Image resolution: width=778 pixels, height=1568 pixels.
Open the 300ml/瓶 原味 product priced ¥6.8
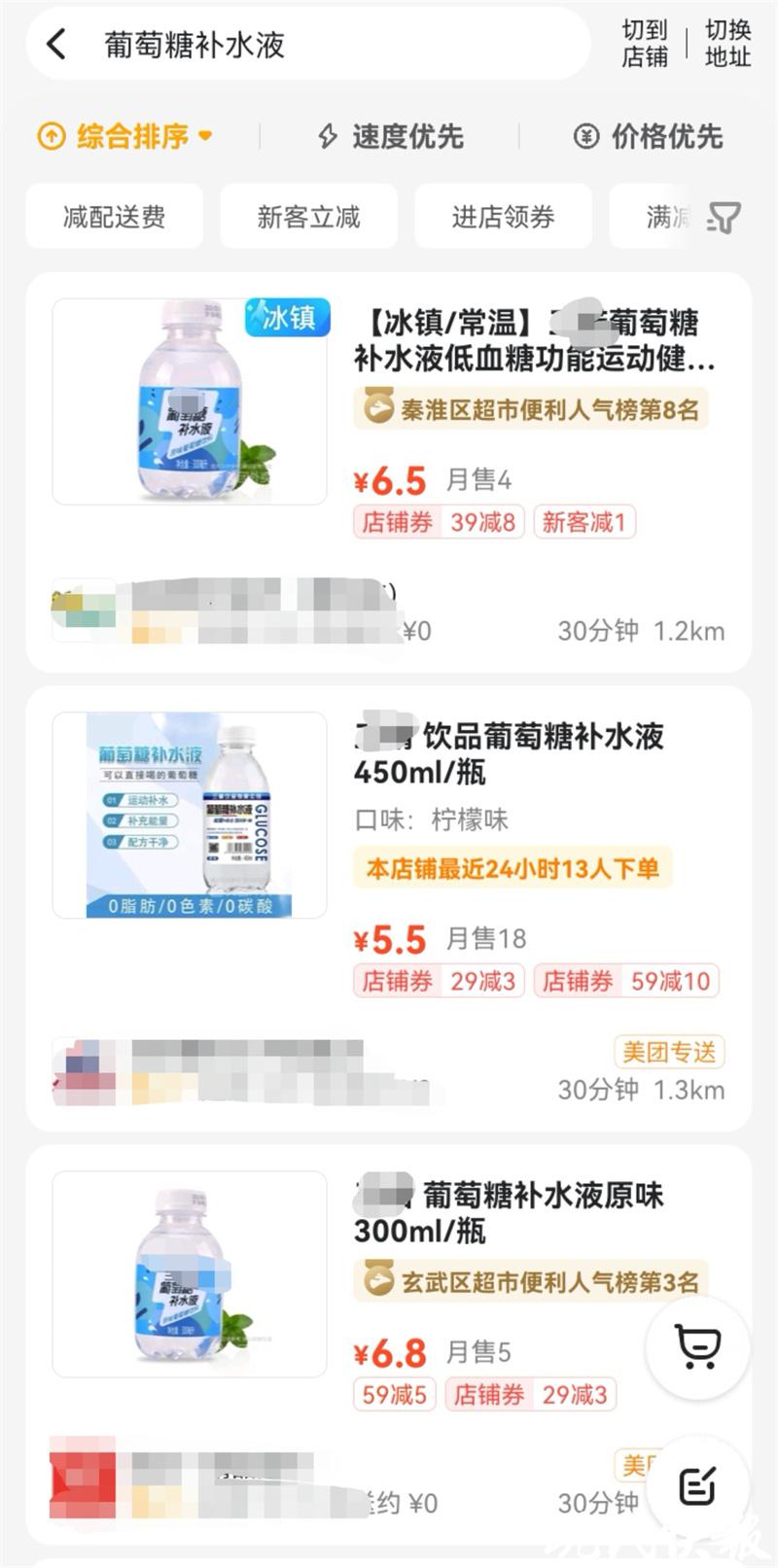point(509,1213)
